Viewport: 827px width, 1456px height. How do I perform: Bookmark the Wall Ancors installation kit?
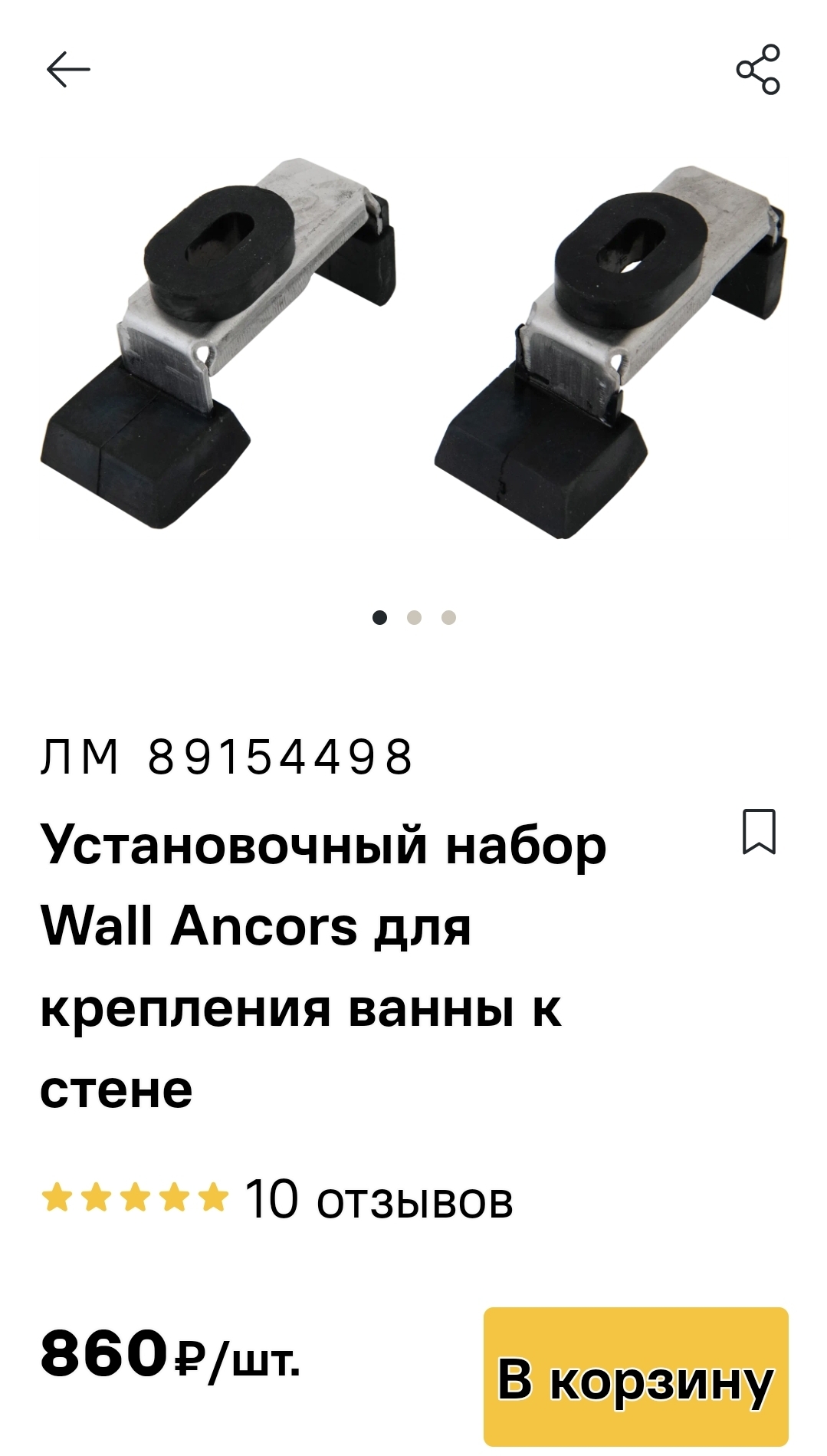pos(759,831)
